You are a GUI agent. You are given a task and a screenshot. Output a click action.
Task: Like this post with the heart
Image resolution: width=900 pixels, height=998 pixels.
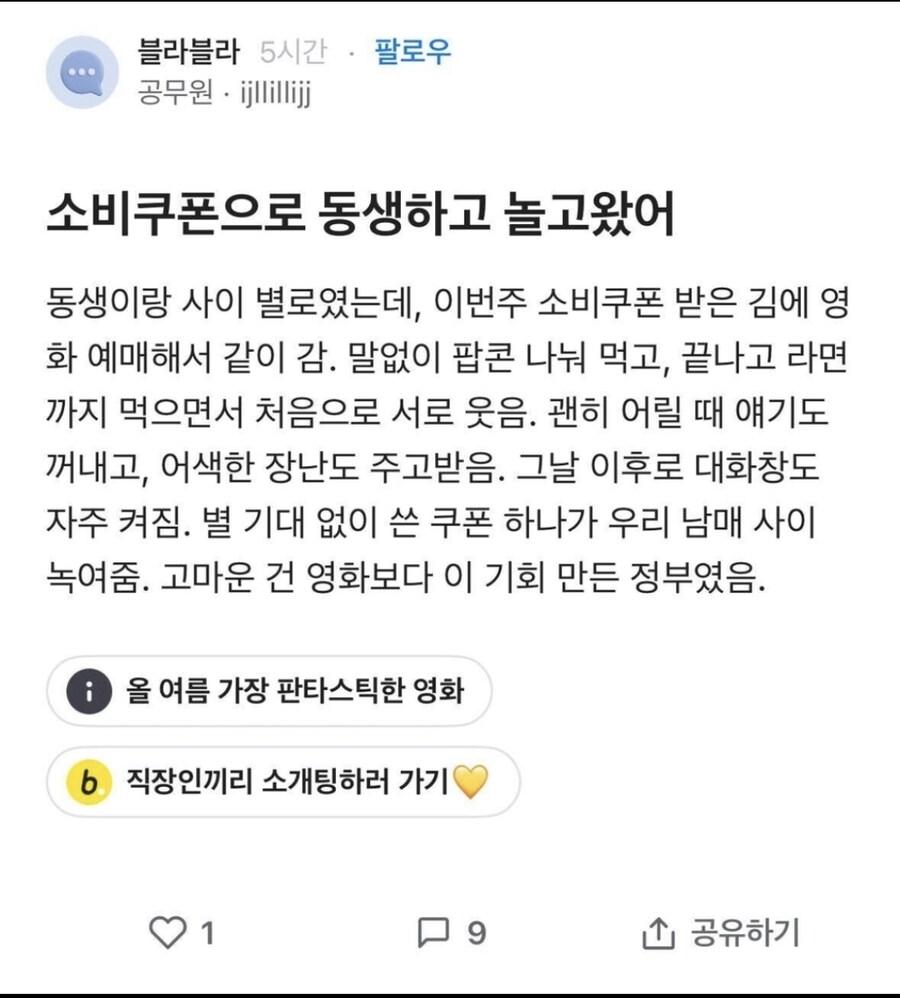168,933
